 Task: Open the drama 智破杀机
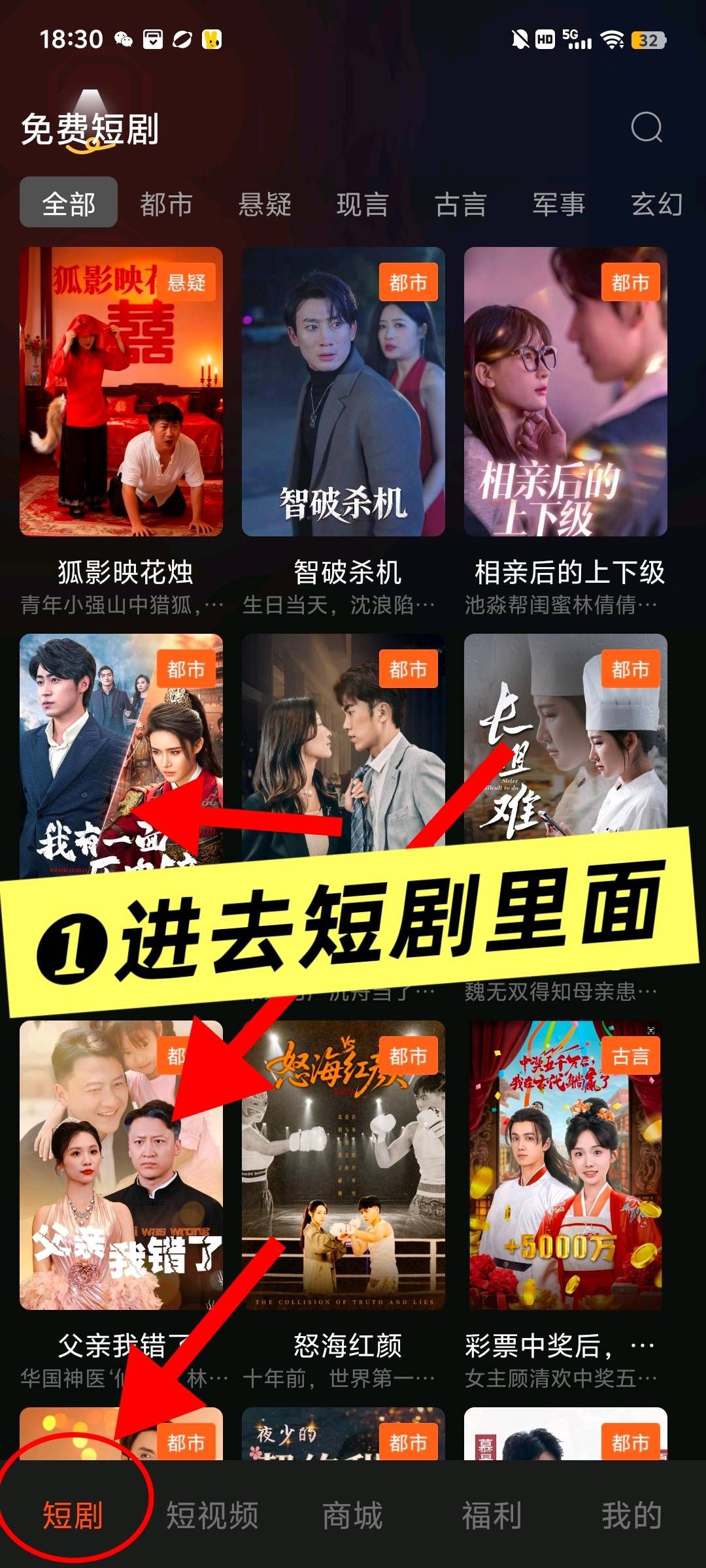[x=344, y=392]
